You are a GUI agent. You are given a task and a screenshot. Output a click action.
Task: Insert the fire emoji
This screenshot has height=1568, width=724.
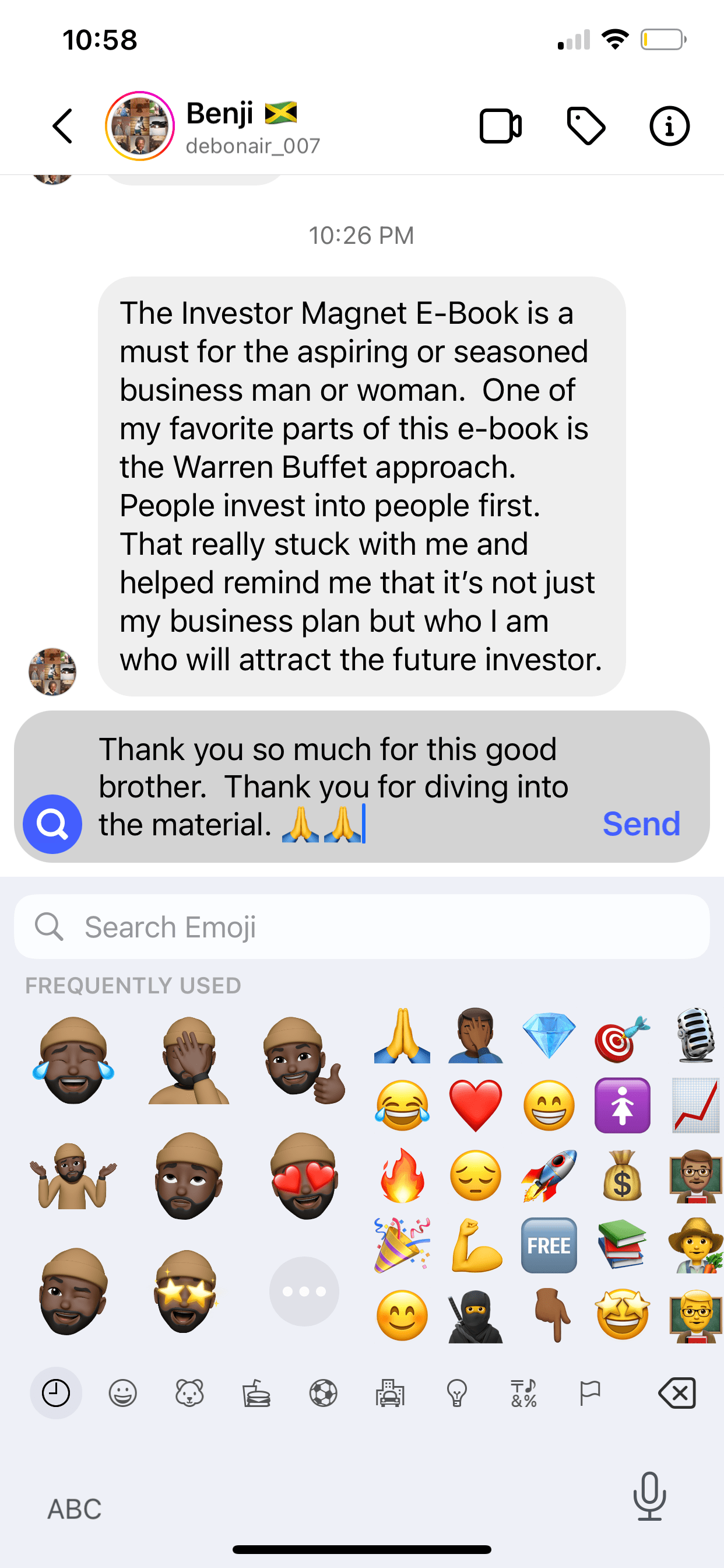click(x=402, y=1175)
